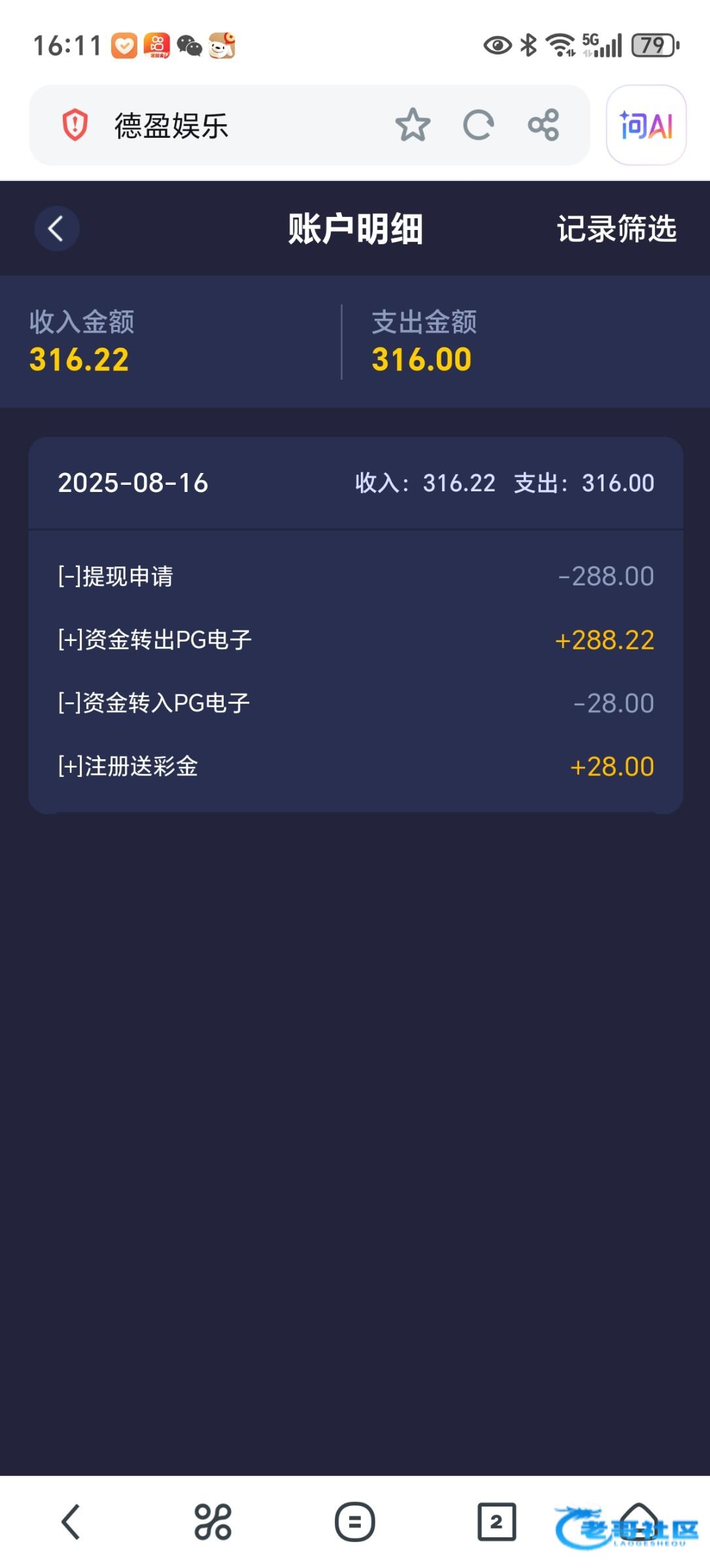Image resolution: width=710 pixels, height=1568 pixels.
Task: View the 2 open browser tabs
Action: click(496, 1522)
